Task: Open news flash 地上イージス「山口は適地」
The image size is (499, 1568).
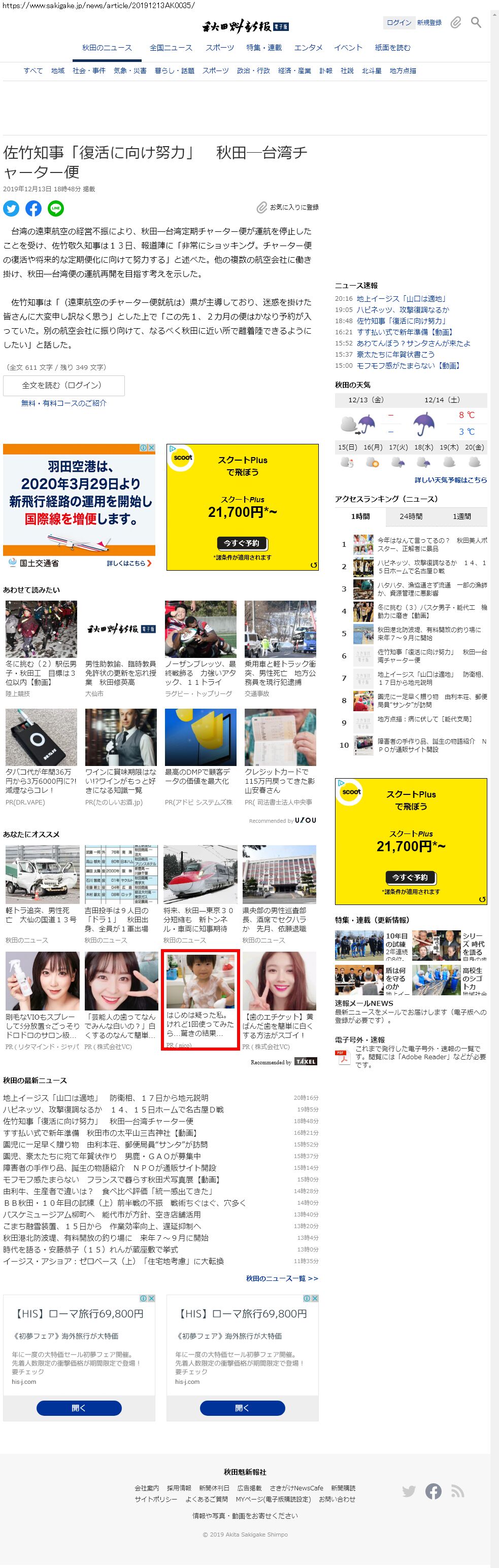Action: (x=402, y=298)
